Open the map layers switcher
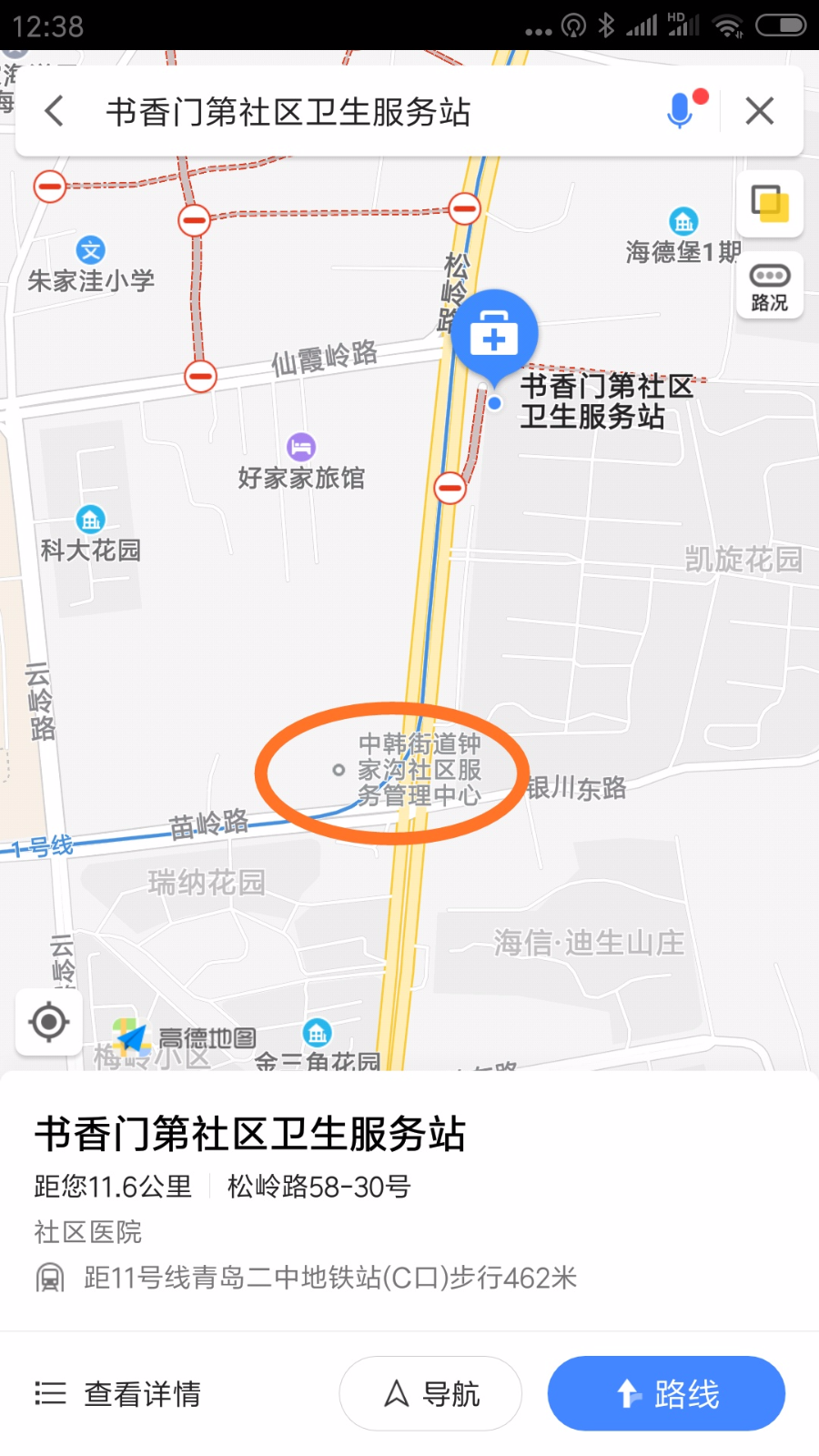The width and height of the screenshot is (819, 1456). pos(770,204)
